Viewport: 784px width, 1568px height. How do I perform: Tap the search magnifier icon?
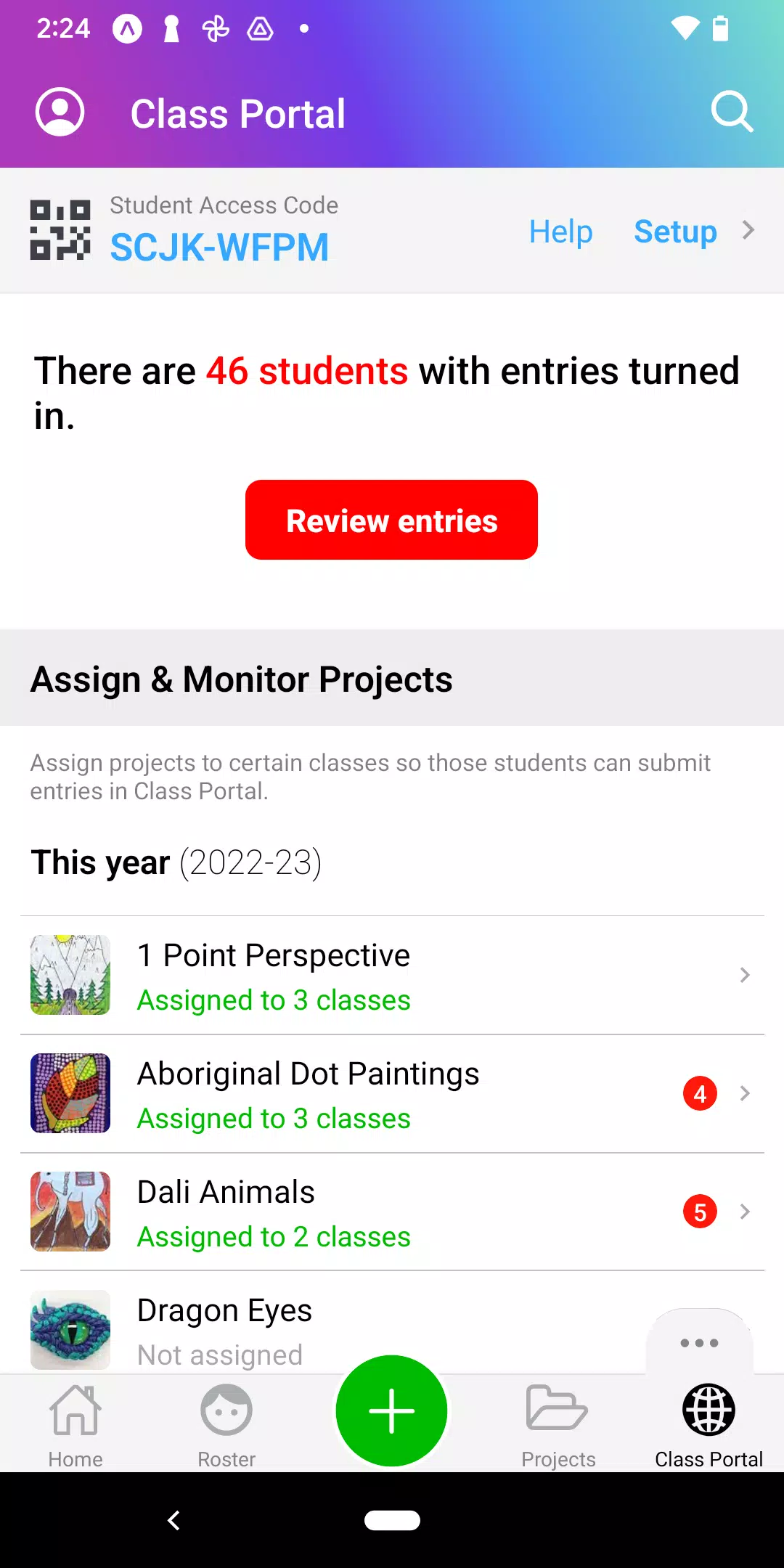click(732, 113)
